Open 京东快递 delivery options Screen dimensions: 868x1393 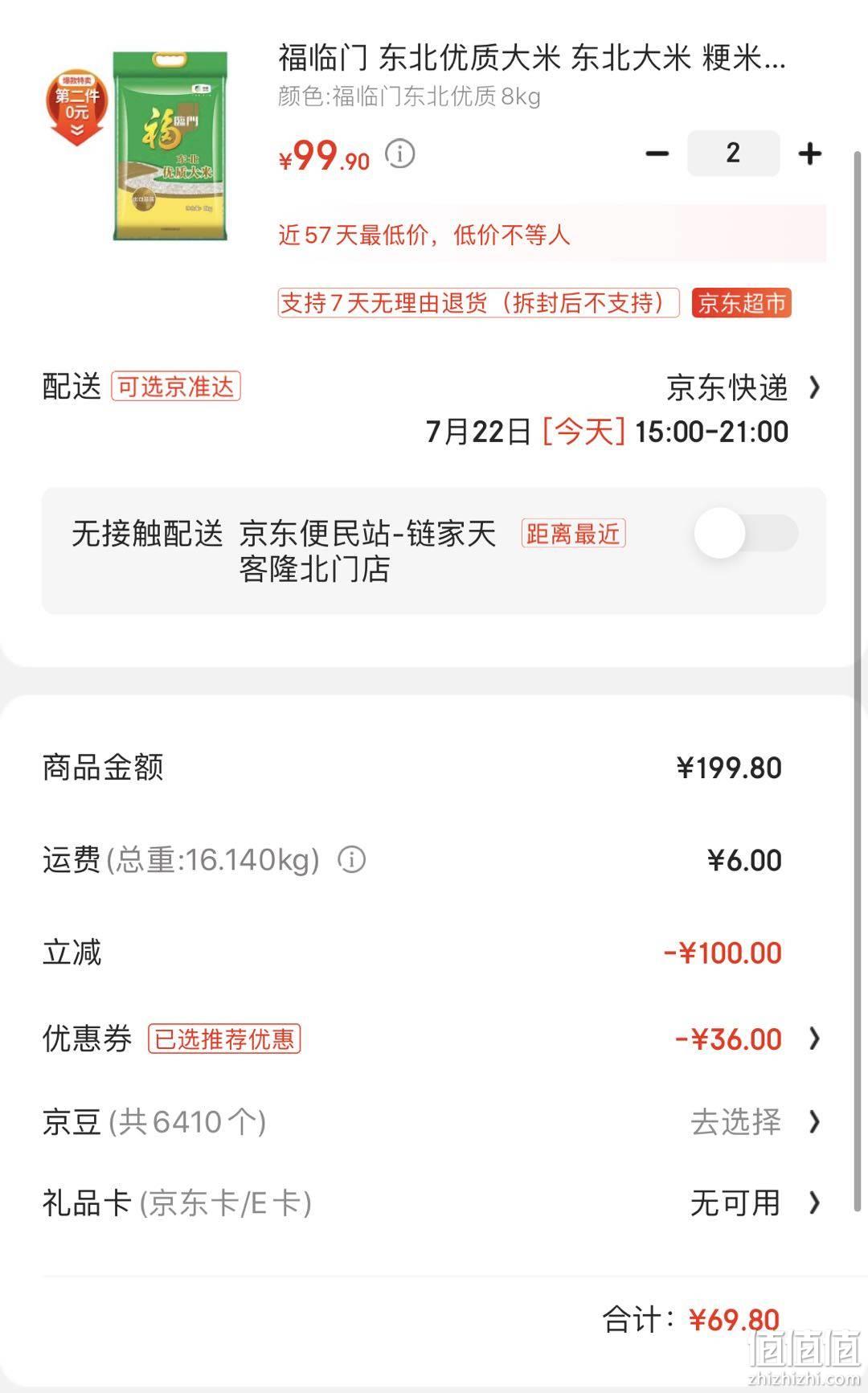pos(743,387)
